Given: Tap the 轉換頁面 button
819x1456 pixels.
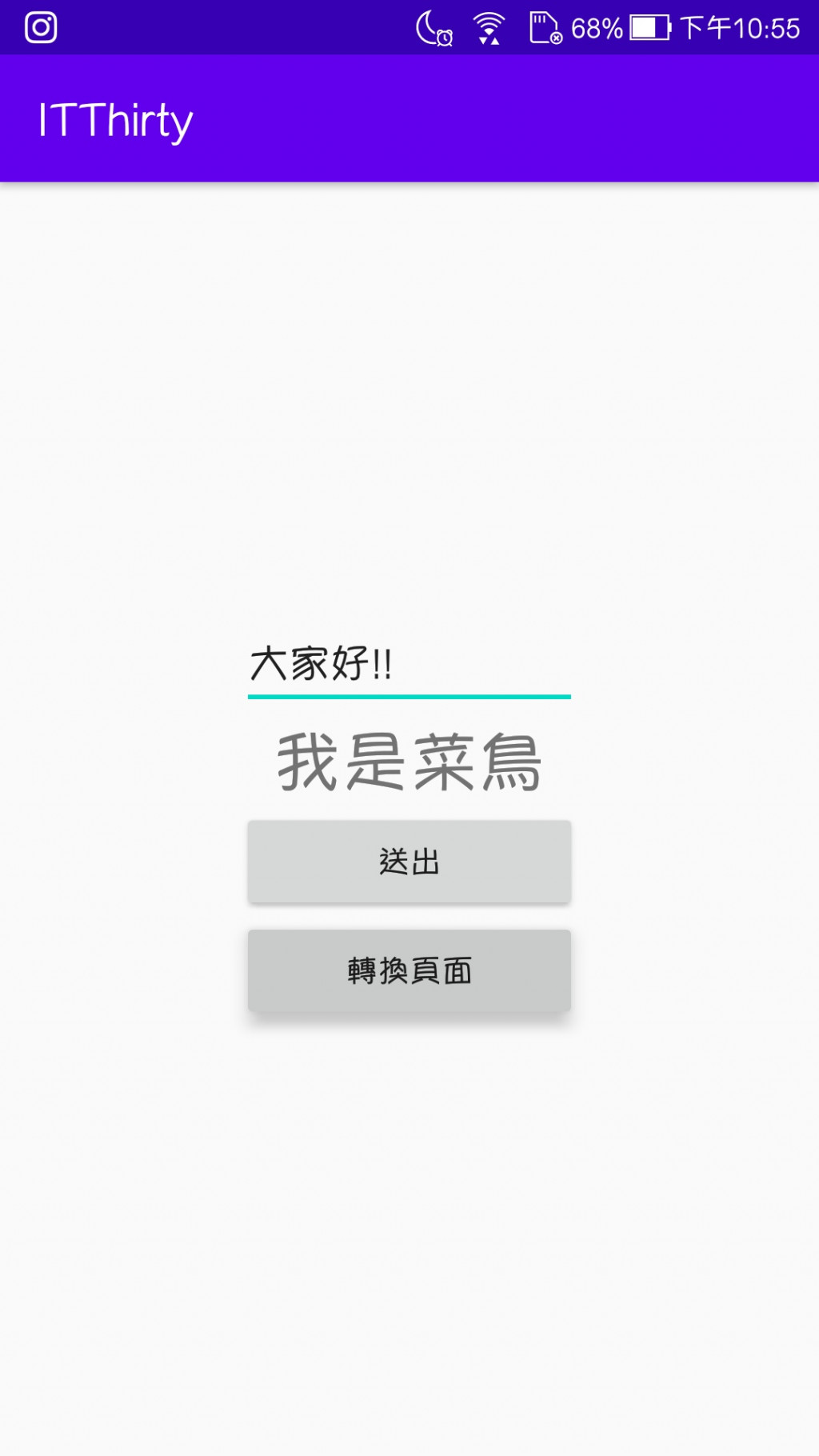Looking at the screenshot, I should [x=409, y=970].
